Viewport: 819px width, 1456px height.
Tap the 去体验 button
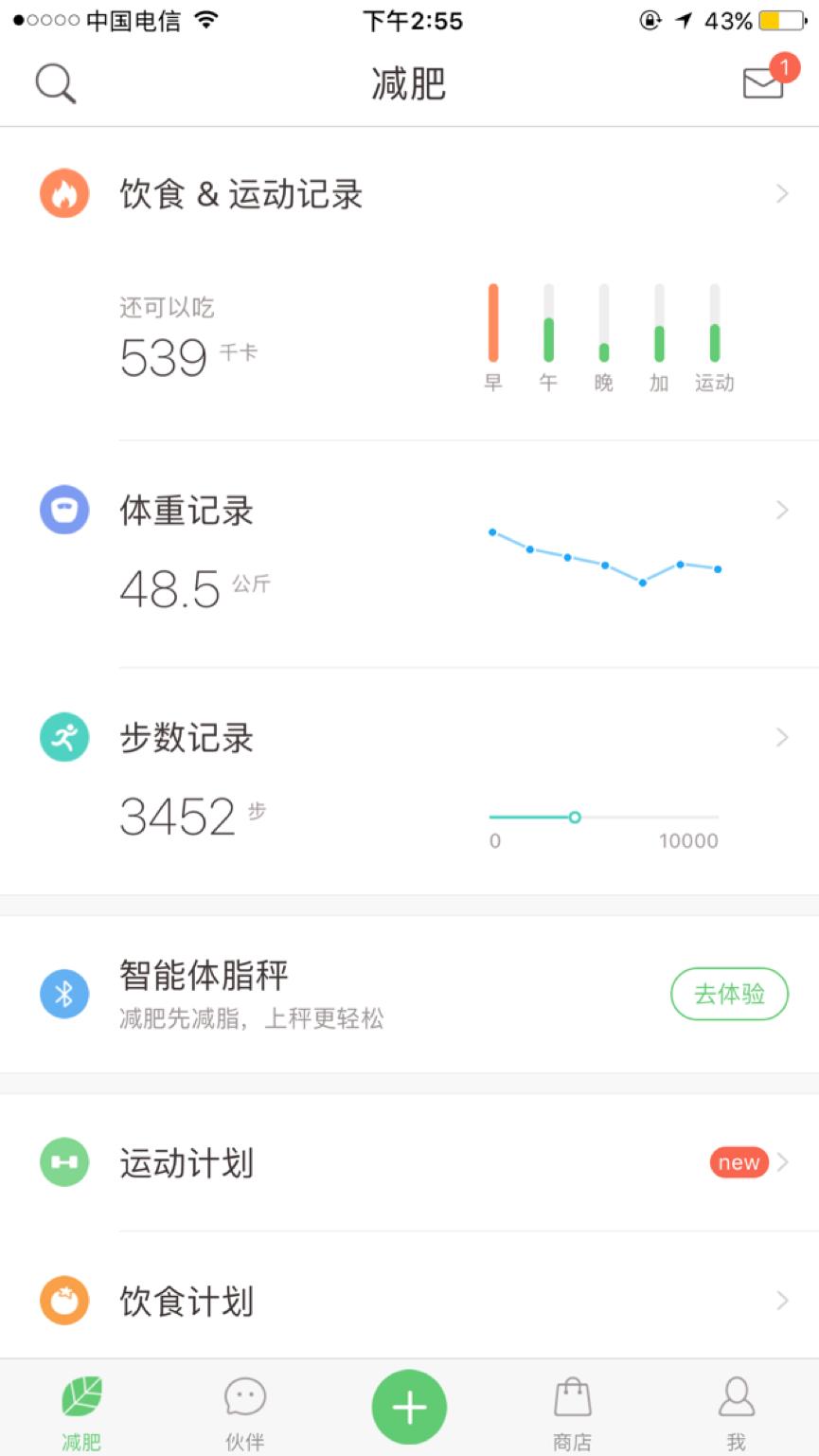pos(729,994)
